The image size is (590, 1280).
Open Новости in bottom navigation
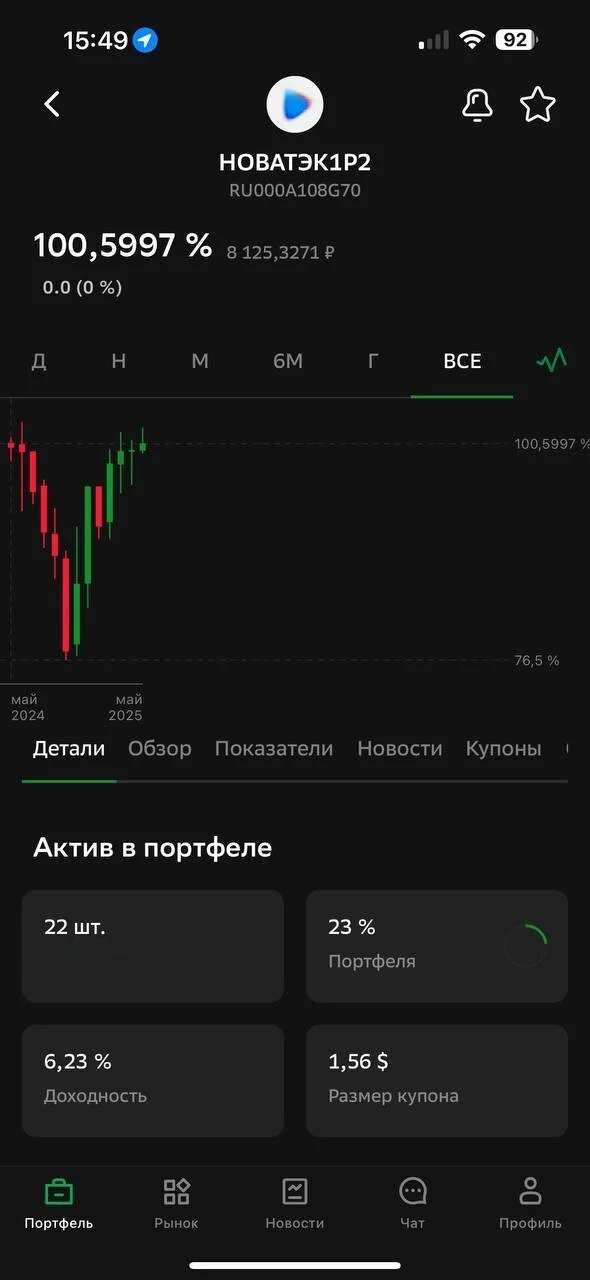tap(295, 1203)
